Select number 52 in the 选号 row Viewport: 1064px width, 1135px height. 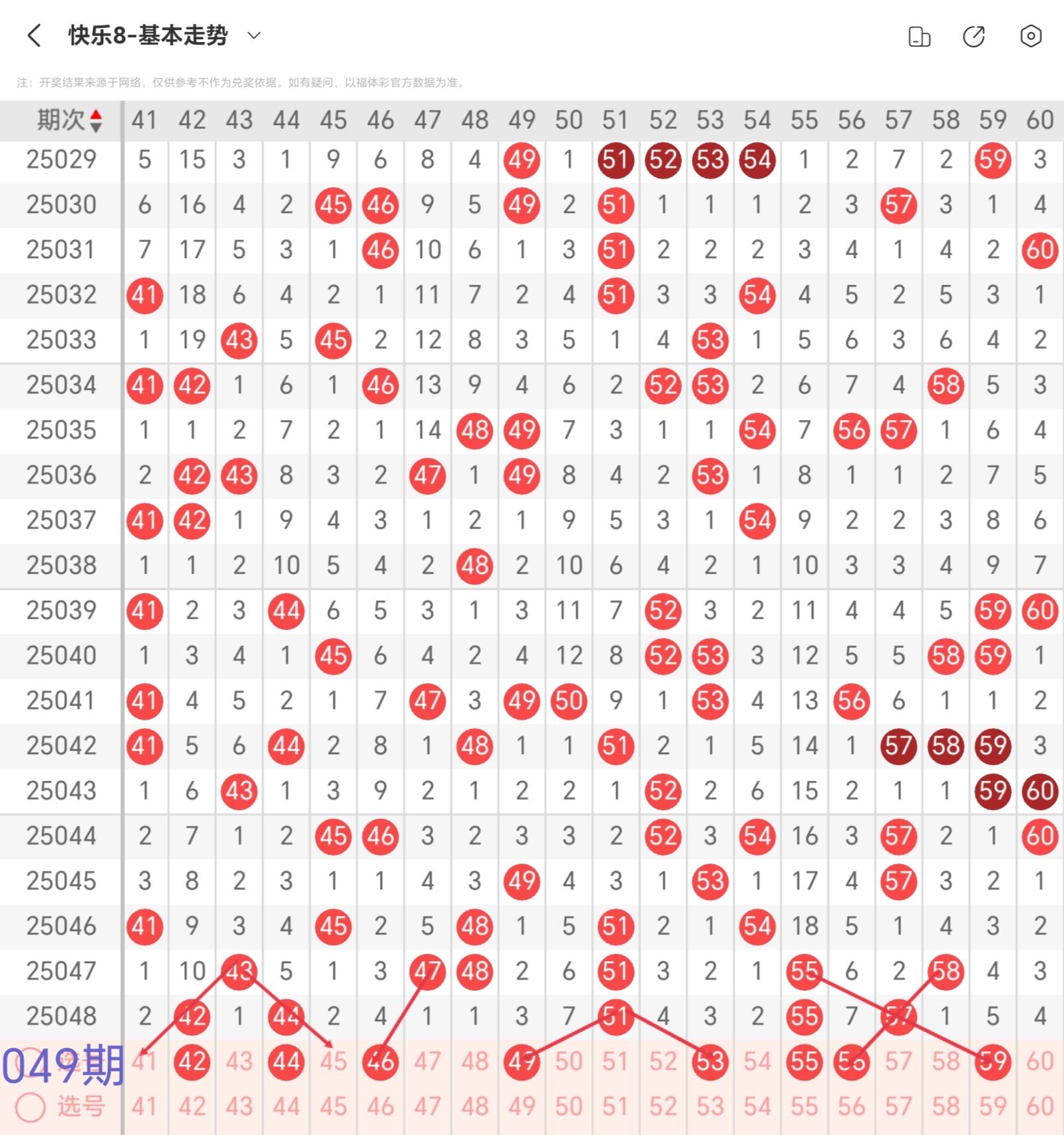[663, 1106]
